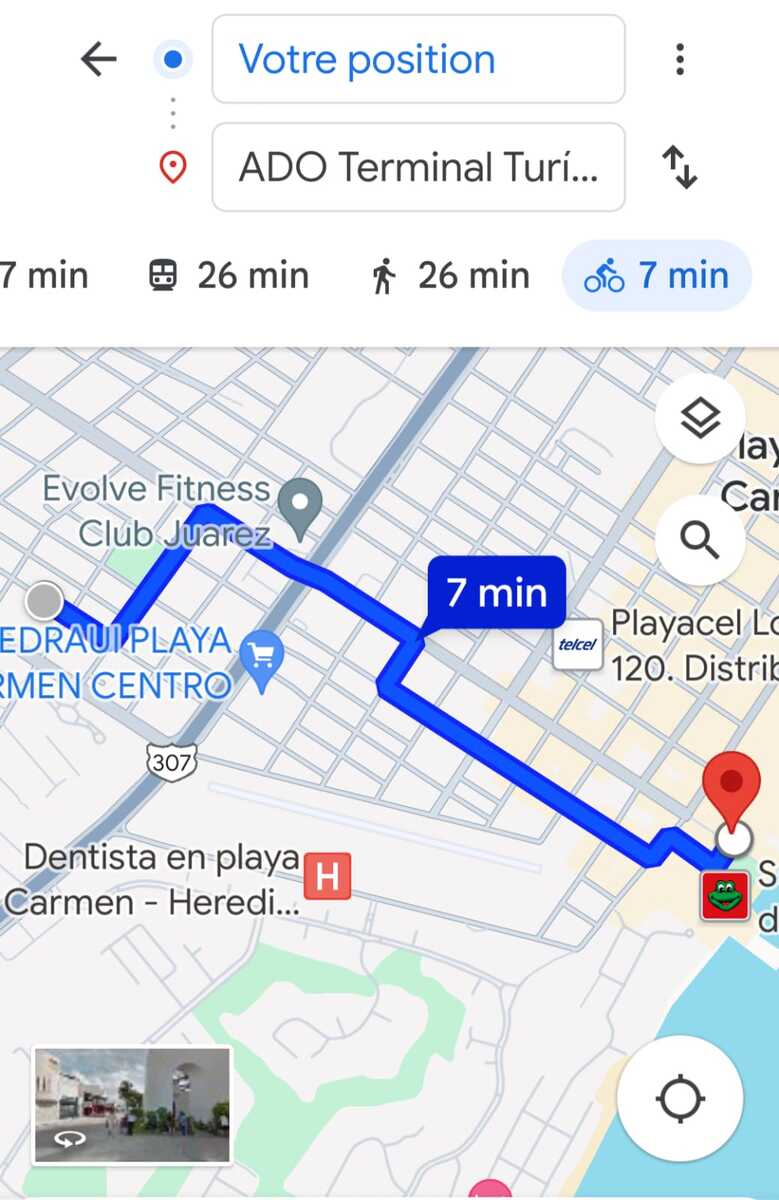The width and height of the screenshot is (779, 1200).
Task: Change the ADO Terminal destination field
Action: coord(418,167)
